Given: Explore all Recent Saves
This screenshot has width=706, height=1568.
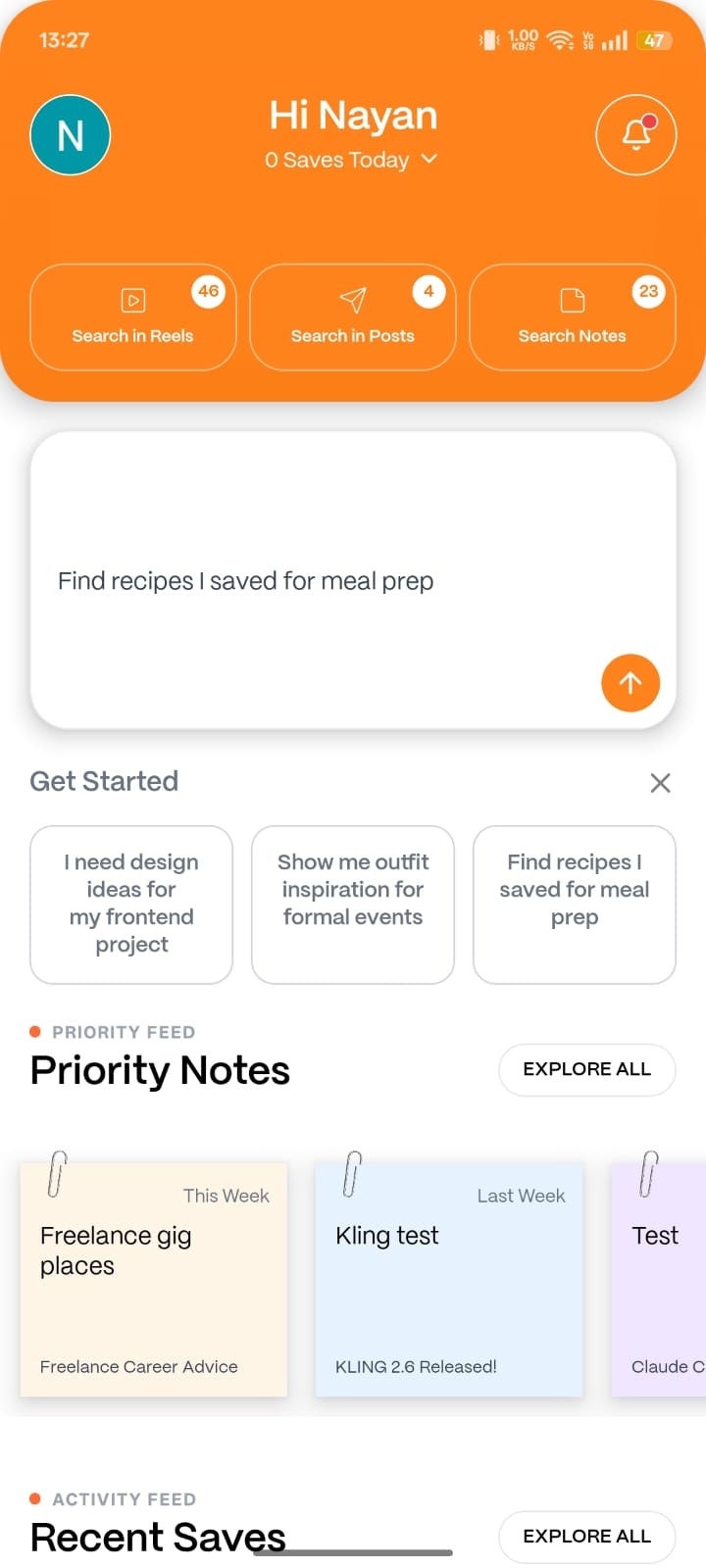Looking at the screenshot, I should tap(586, 1536).
